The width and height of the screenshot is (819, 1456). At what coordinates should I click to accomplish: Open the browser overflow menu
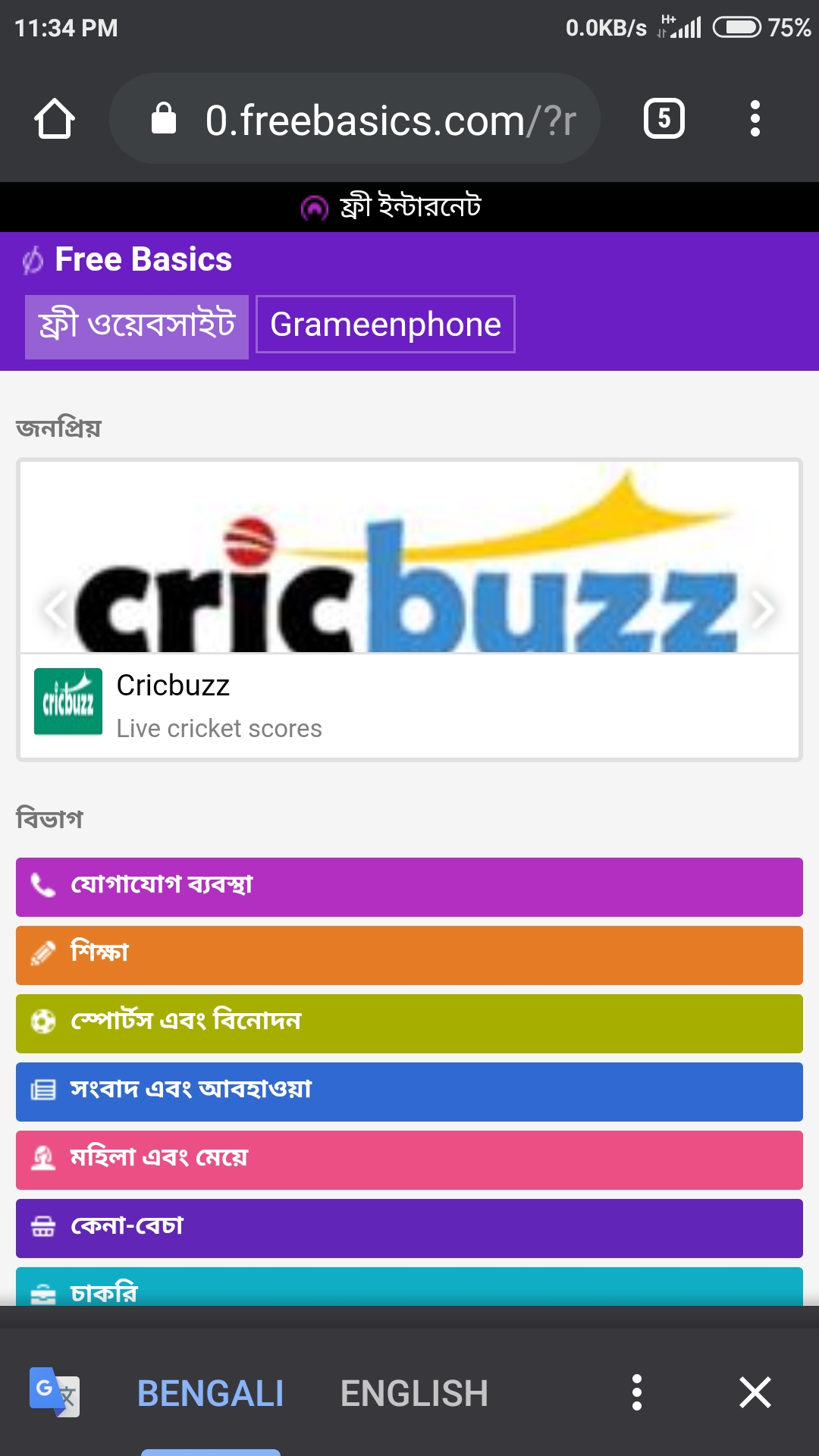point(754,119)
